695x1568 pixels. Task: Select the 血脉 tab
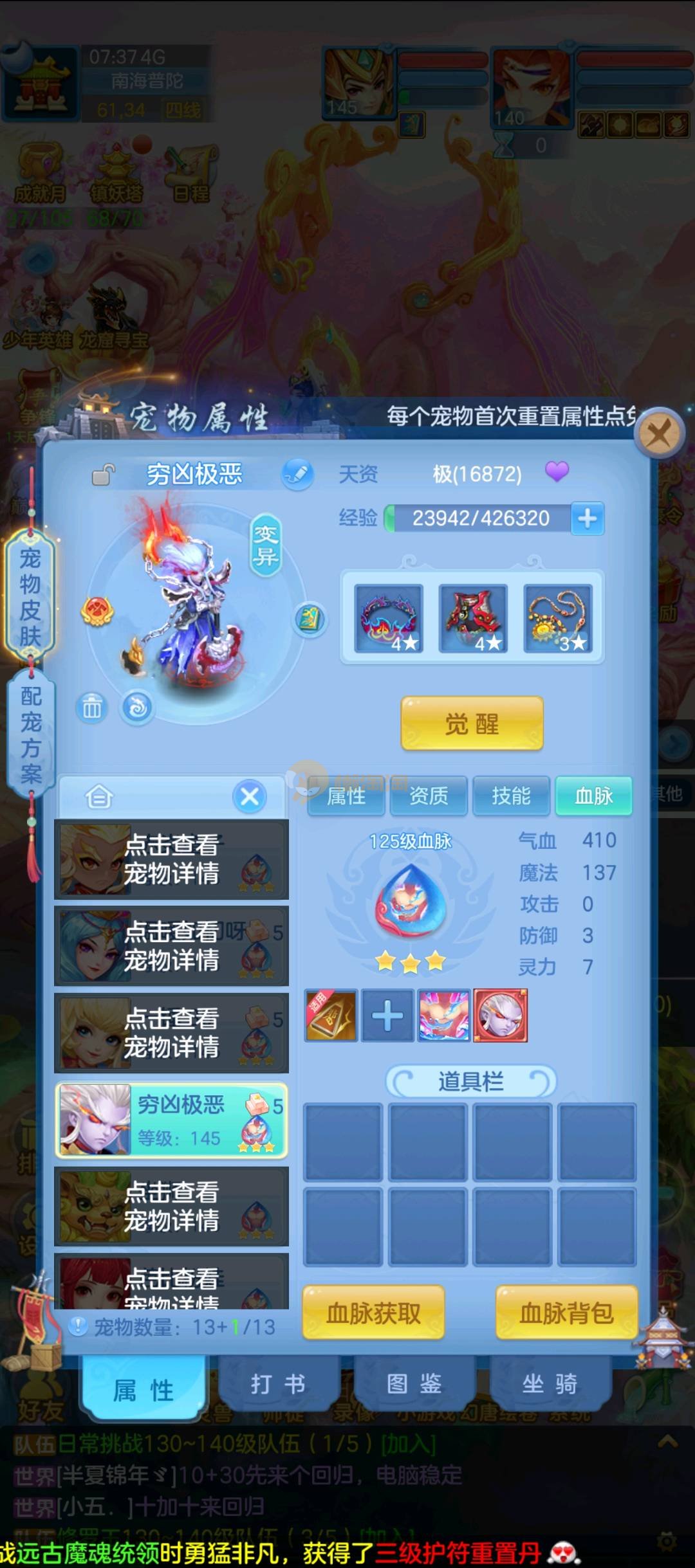point(593,796)
